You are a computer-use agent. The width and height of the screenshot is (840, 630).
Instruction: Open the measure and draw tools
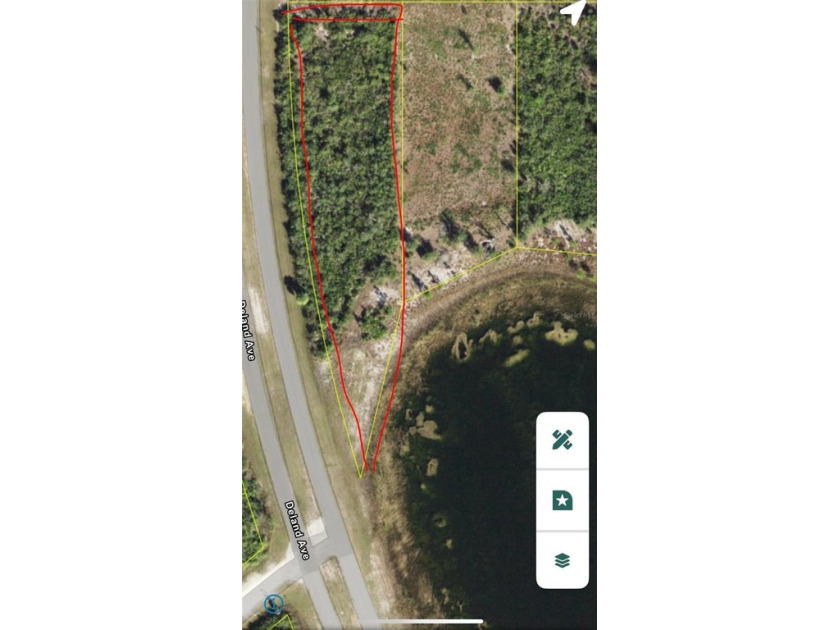click(562, 440)
